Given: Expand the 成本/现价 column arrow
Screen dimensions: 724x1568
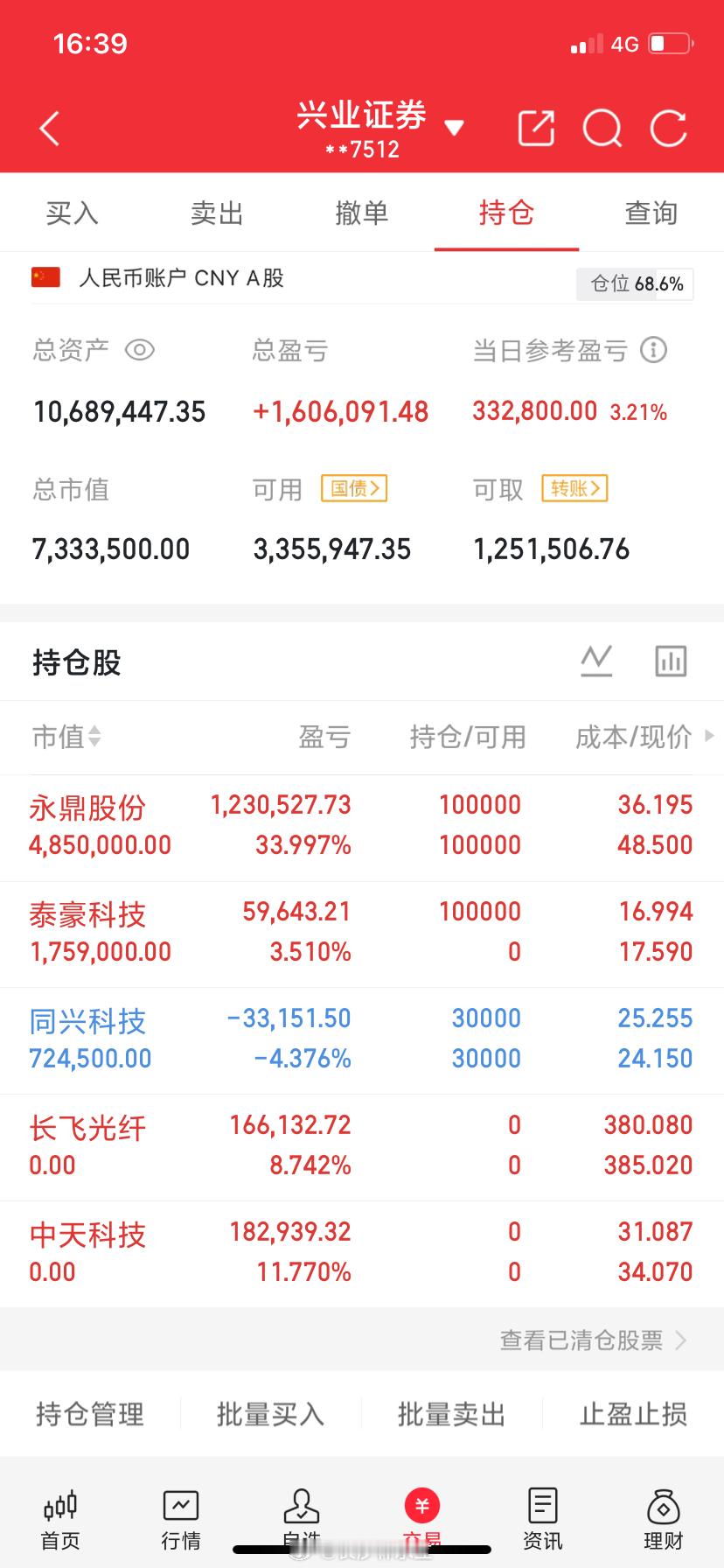Looking at the screenshot, I should [x=707, y=738].
